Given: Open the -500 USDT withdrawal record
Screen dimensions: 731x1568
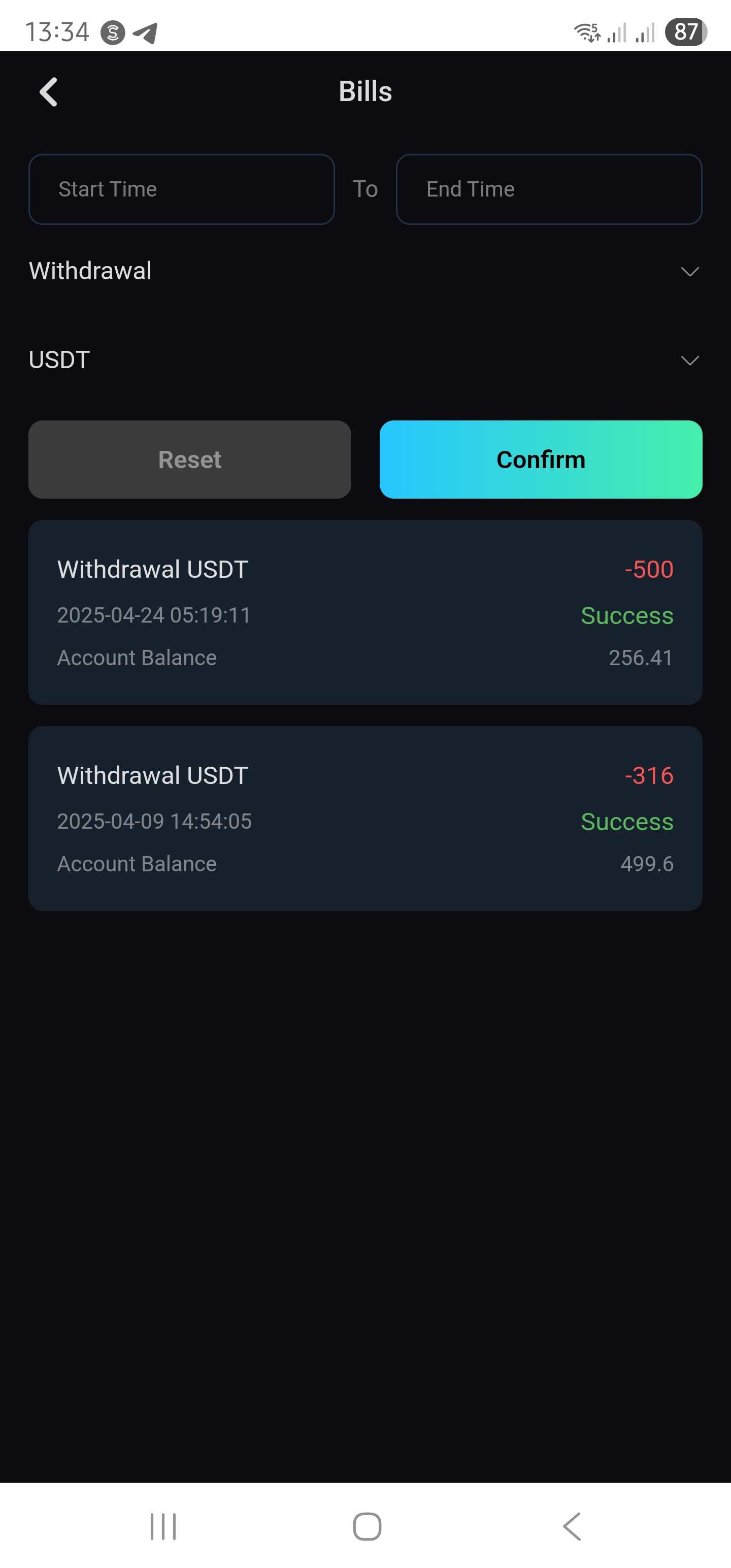Looking at the screenshot, I should click(365, 612).
